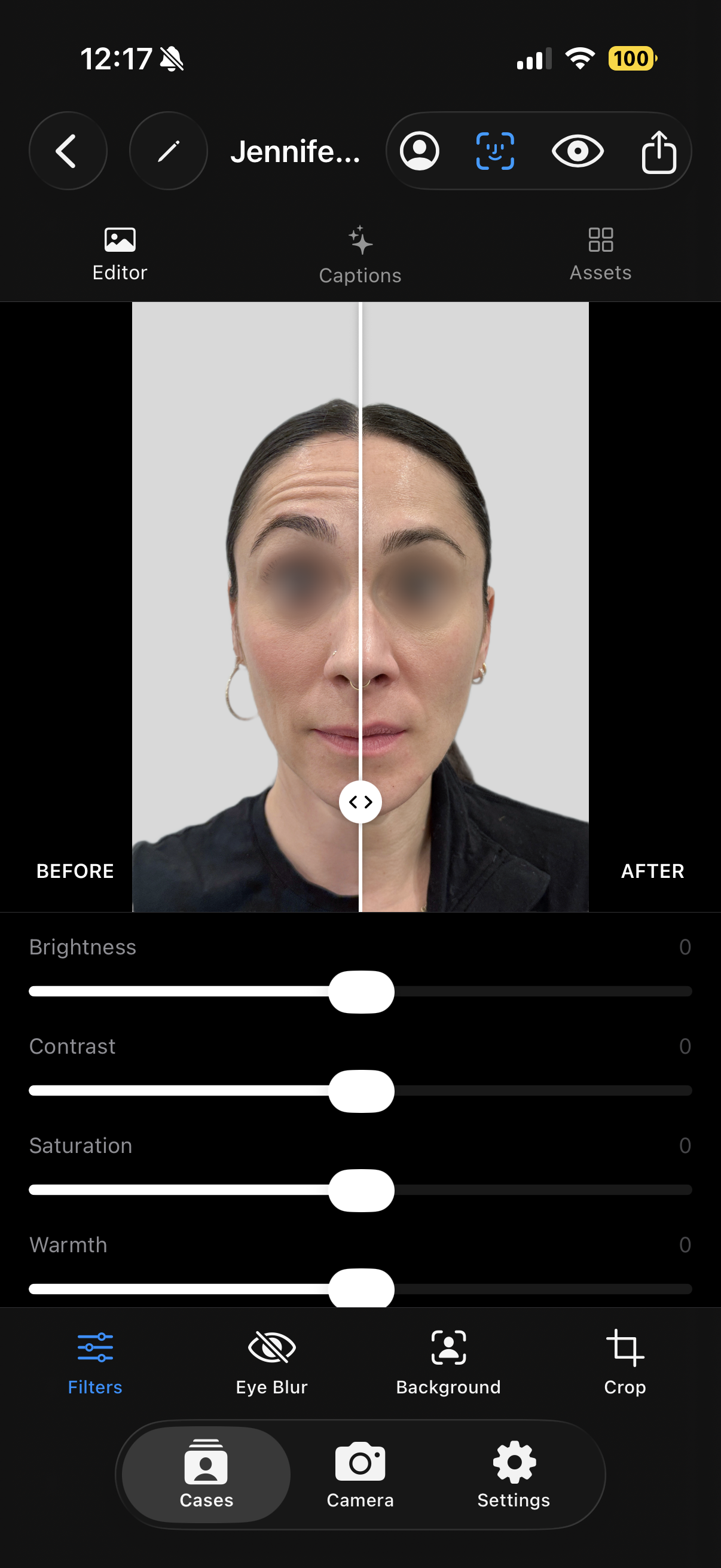This screenshot has height=1568, width=721.
Task: Switch to the Assets tab
Action: (x=600, y=254)
